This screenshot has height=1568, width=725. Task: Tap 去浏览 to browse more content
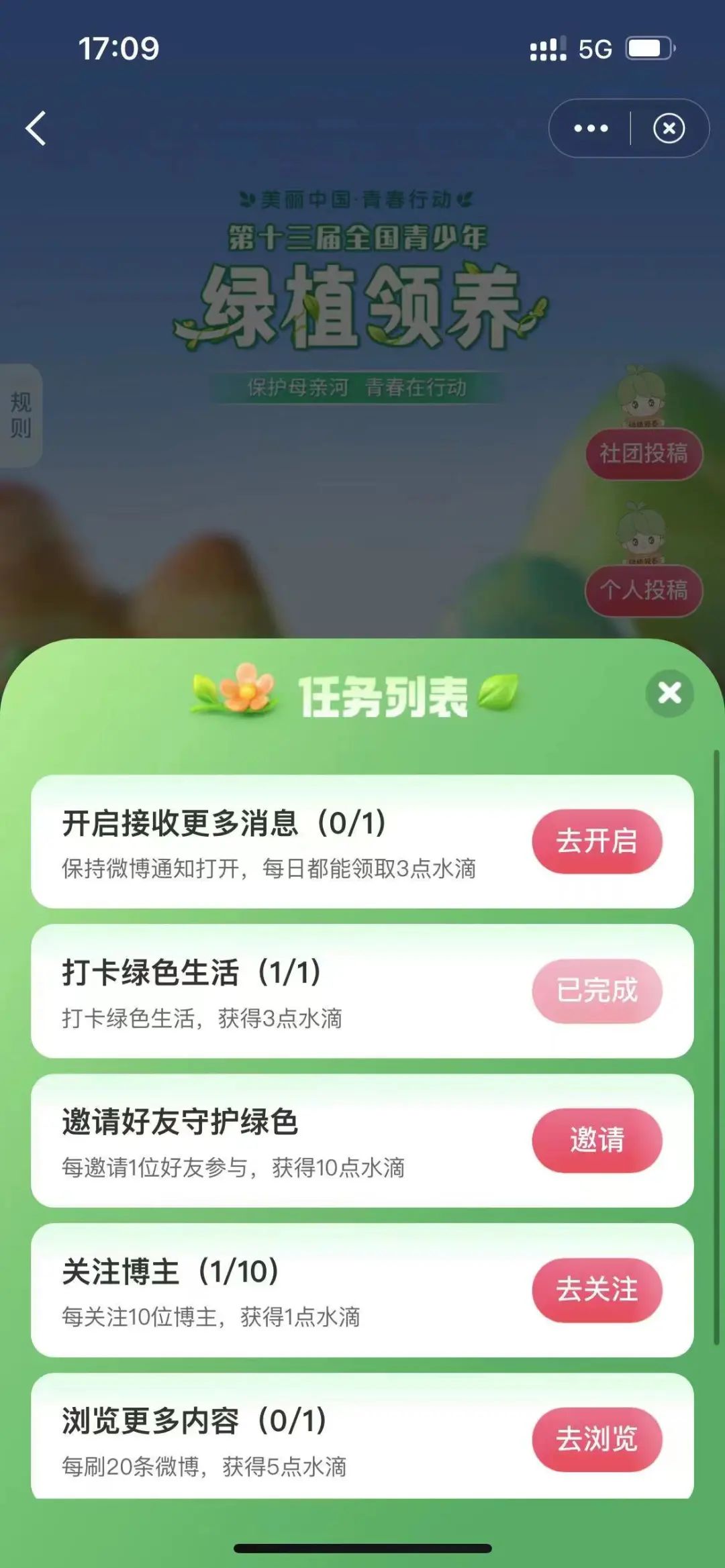[597, 1439]
